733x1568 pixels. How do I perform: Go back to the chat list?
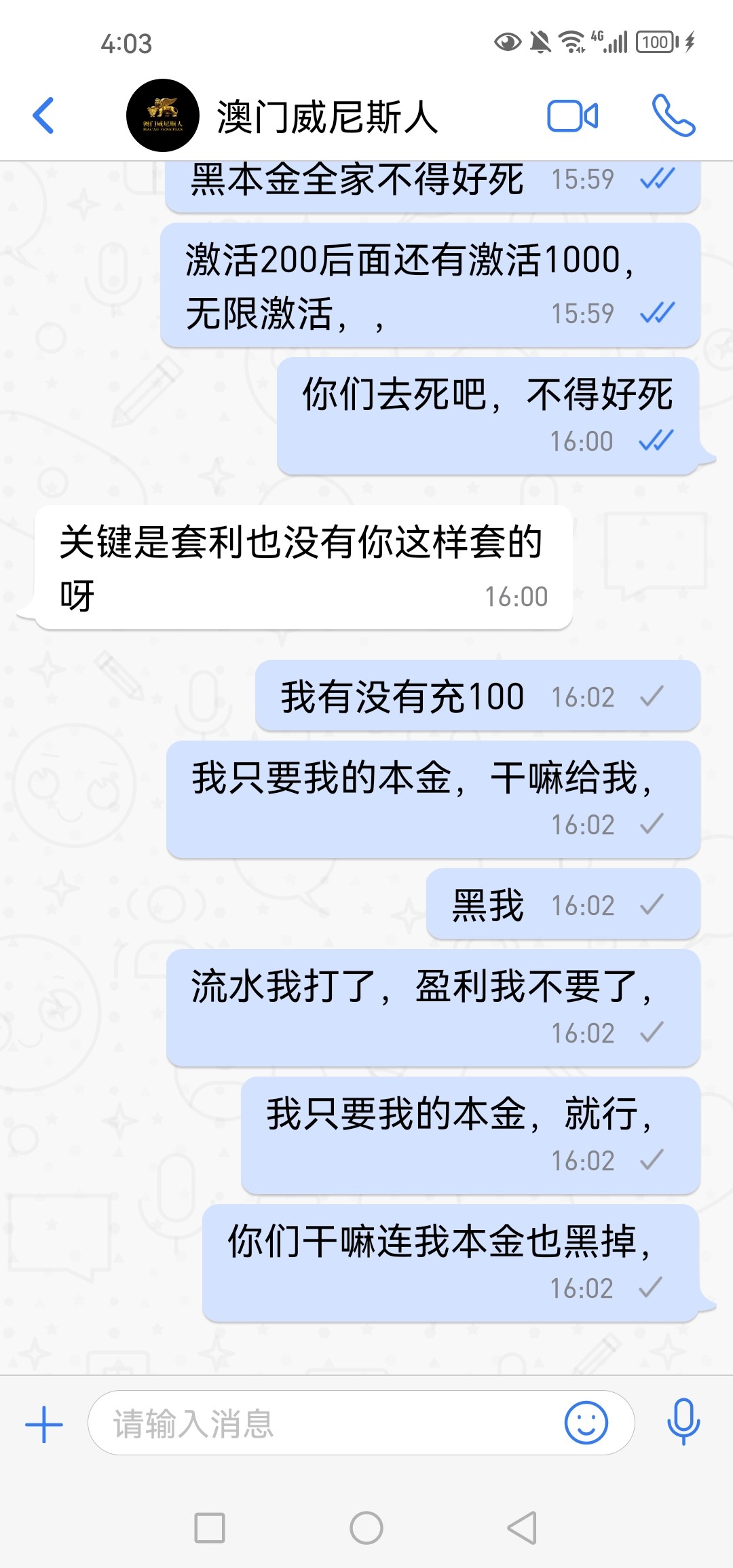pyautogui.click(x=43, y=115)
